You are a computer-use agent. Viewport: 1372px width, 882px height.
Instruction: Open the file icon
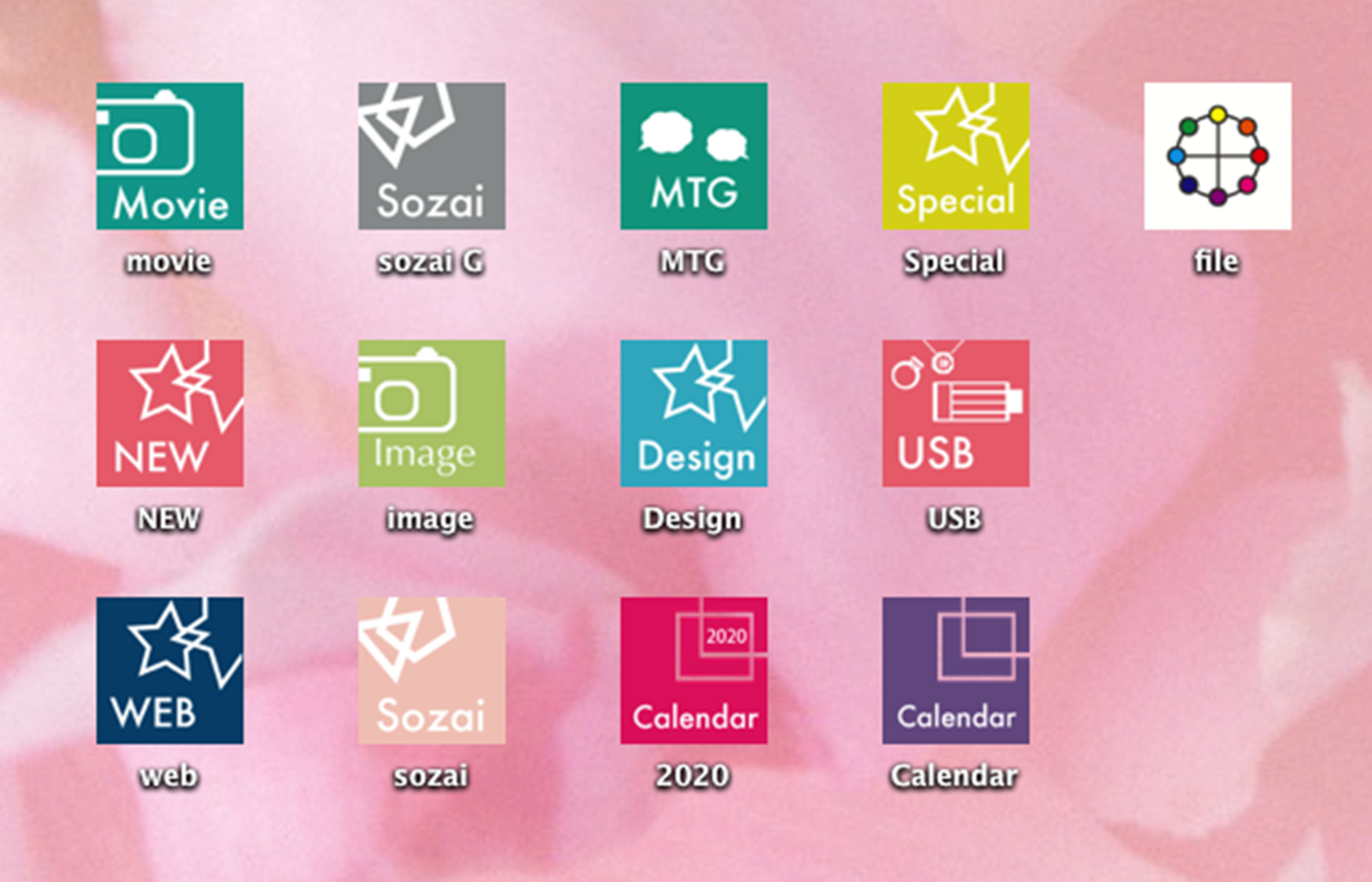point(1218,156)
